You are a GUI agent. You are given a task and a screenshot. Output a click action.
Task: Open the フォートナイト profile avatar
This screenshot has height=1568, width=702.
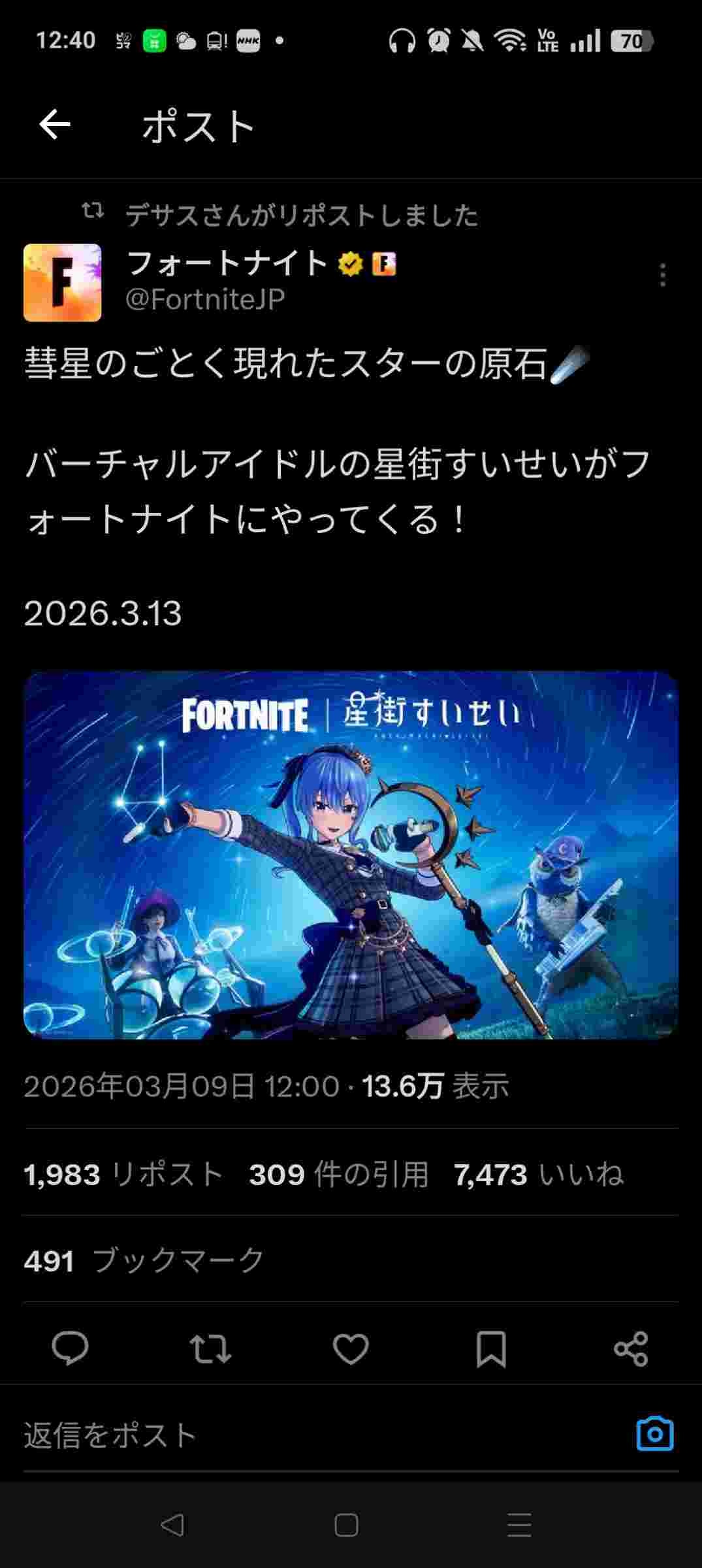coord(63,283)
